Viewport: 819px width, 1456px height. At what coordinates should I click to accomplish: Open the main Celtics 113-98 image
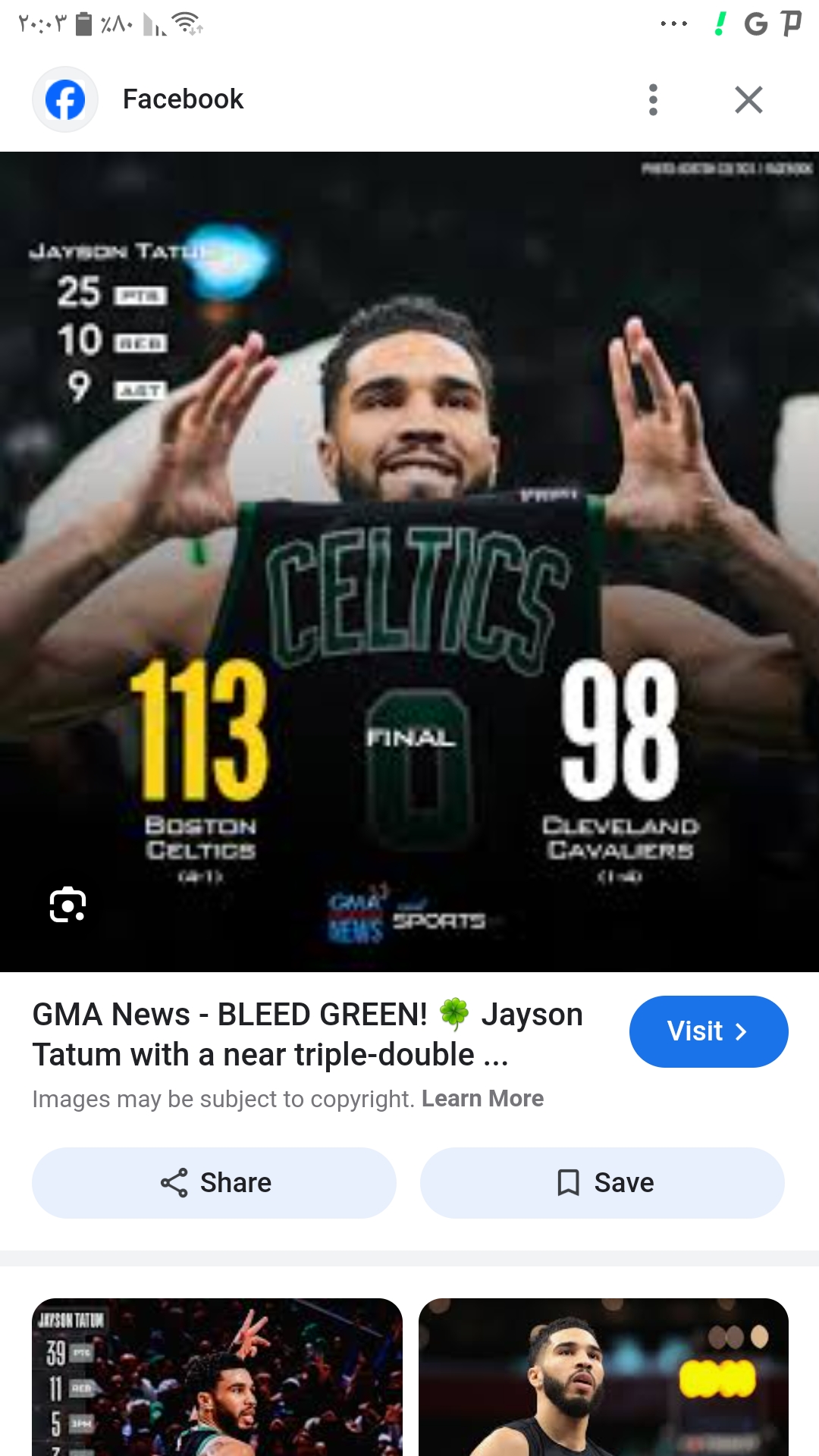click(x=409, y=562)
